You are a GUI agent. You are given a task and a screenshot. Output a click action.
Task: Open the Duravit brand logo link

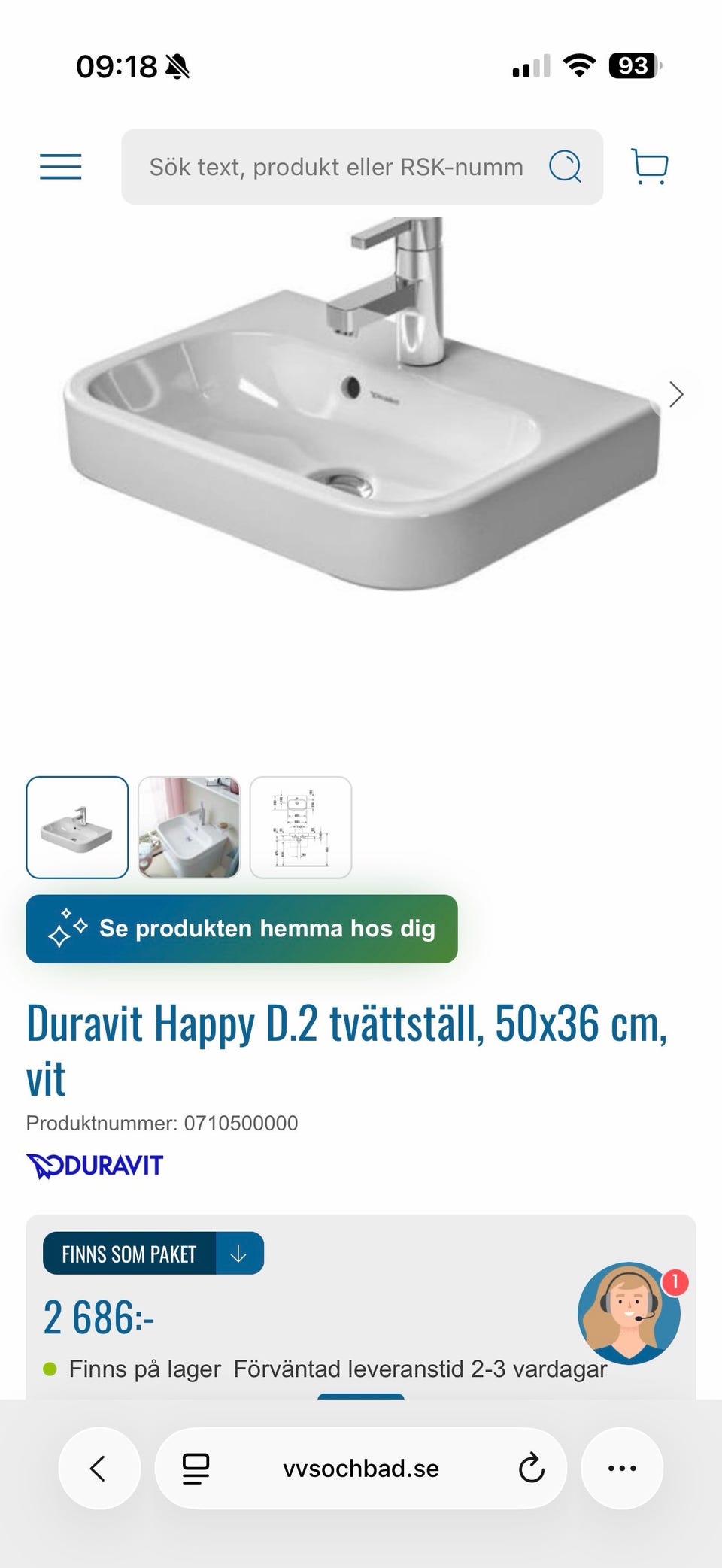(x=95, y=1166)
